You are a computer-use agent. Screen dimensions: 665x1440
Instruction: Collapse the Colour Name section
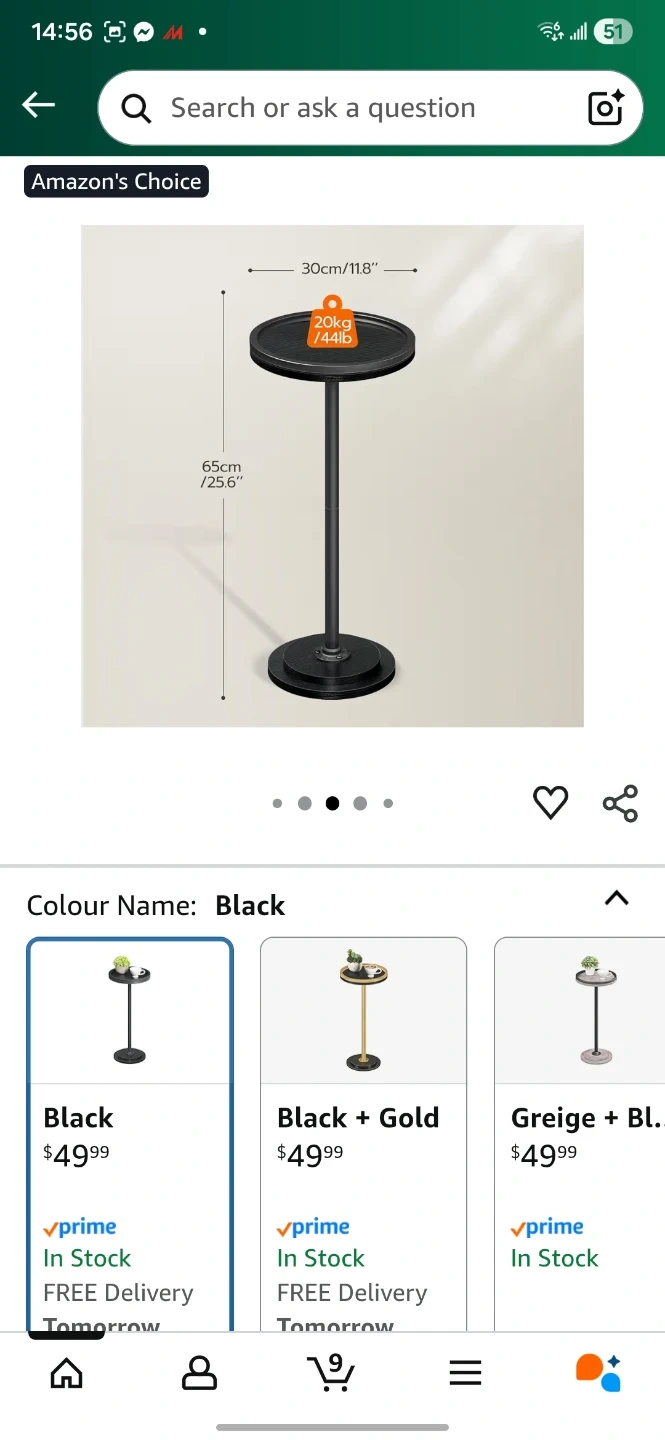point(617,898)
